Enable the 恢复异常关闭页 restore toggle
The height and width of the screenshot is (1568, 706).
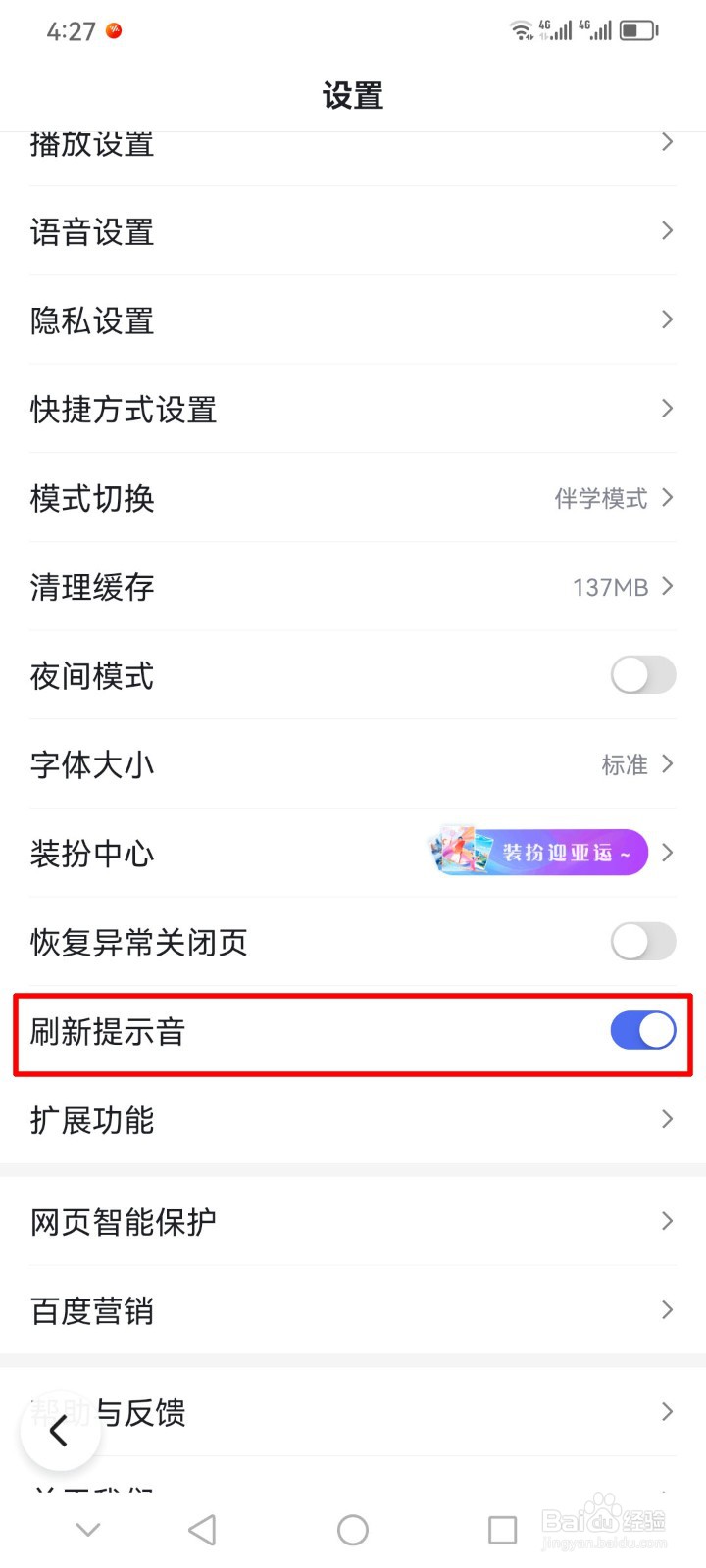click(x=642, y=941)
